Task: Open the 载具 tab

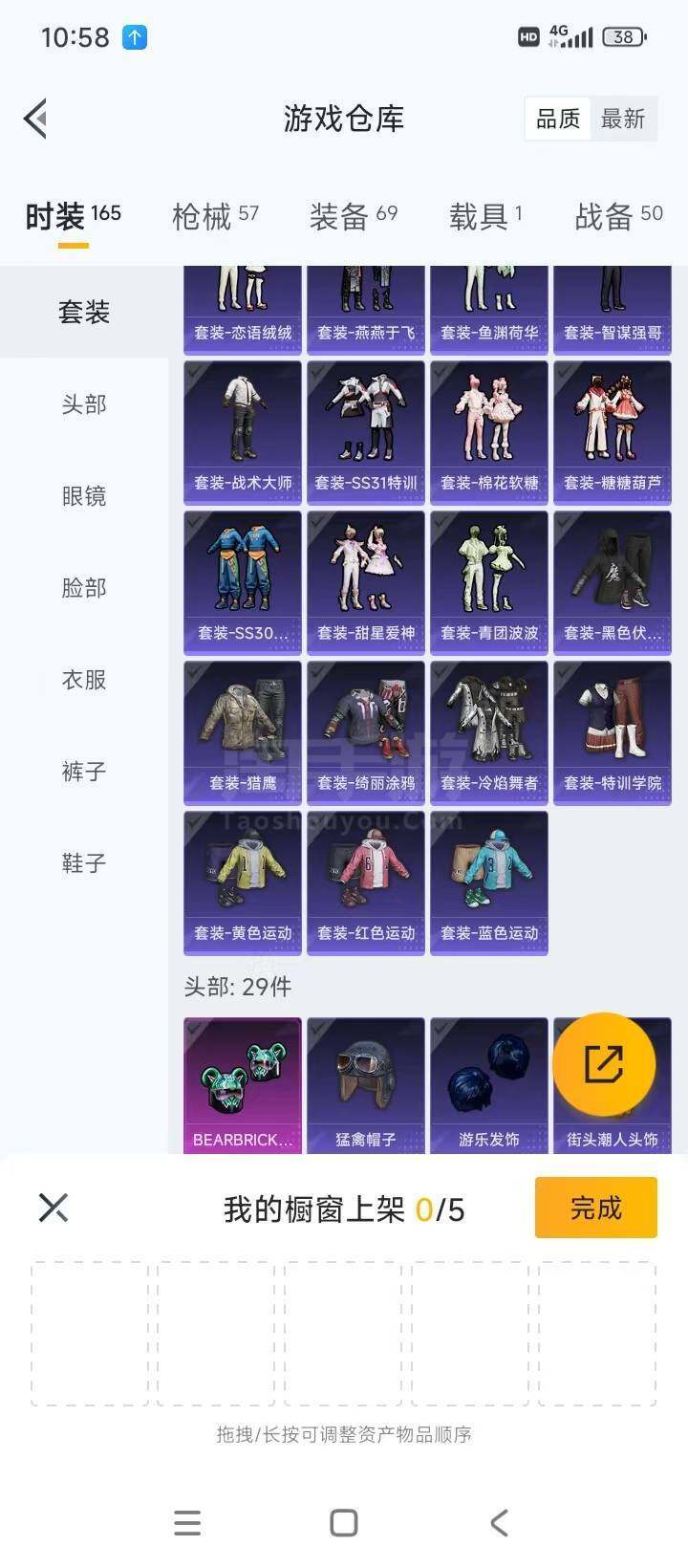Action: click(485, 217)
